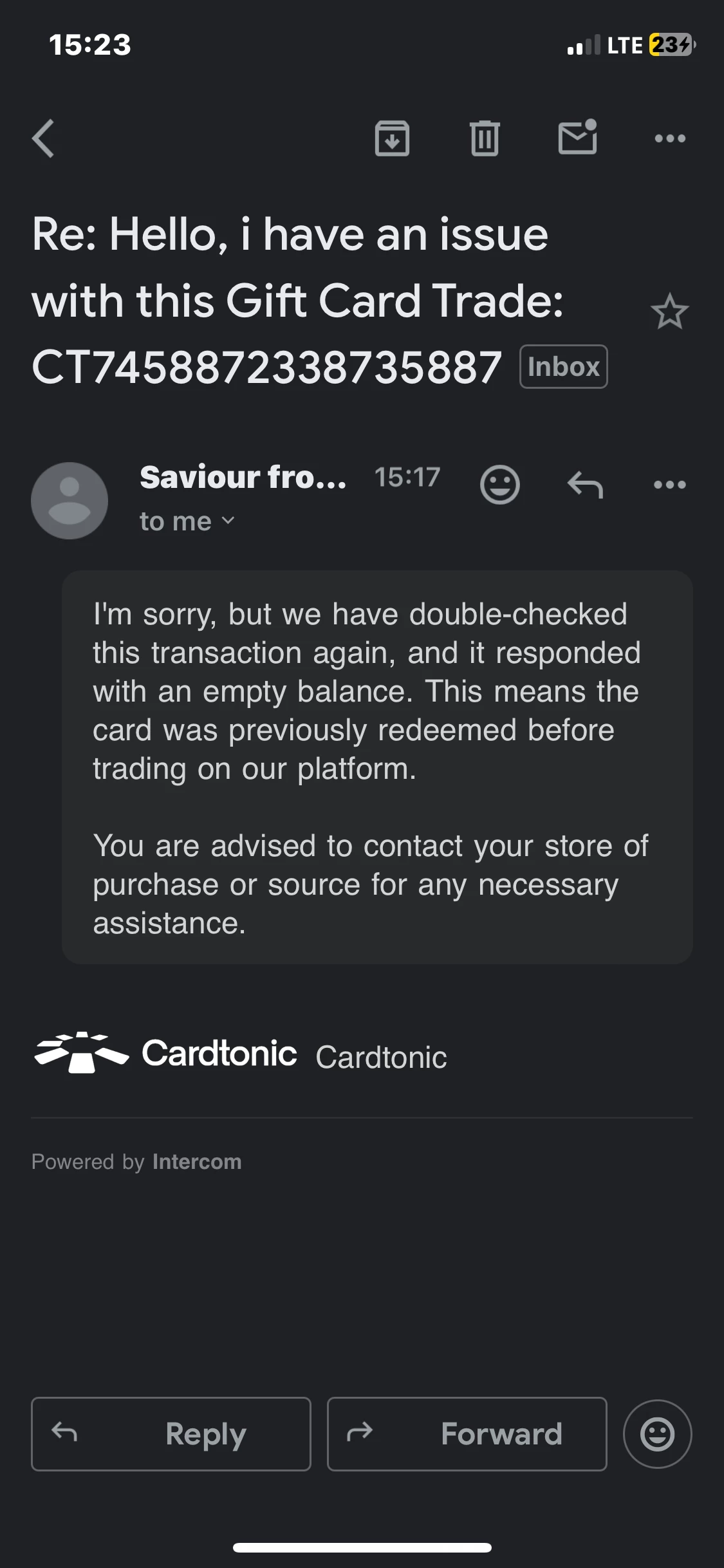724x1568 pixels.
Task: Add emoji reaction beside the sender name
Action: (x=499, y=484)
